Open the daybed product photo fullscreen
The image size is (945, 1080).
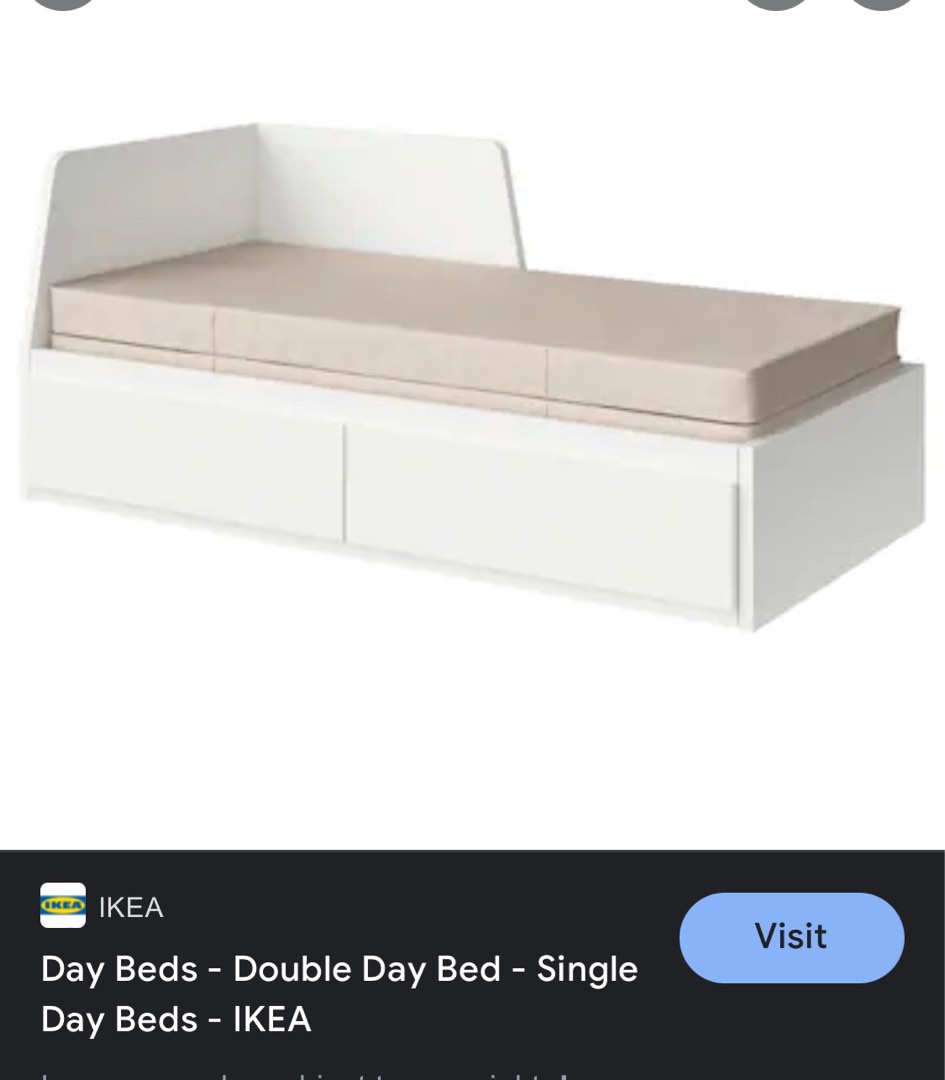[470, 380]
